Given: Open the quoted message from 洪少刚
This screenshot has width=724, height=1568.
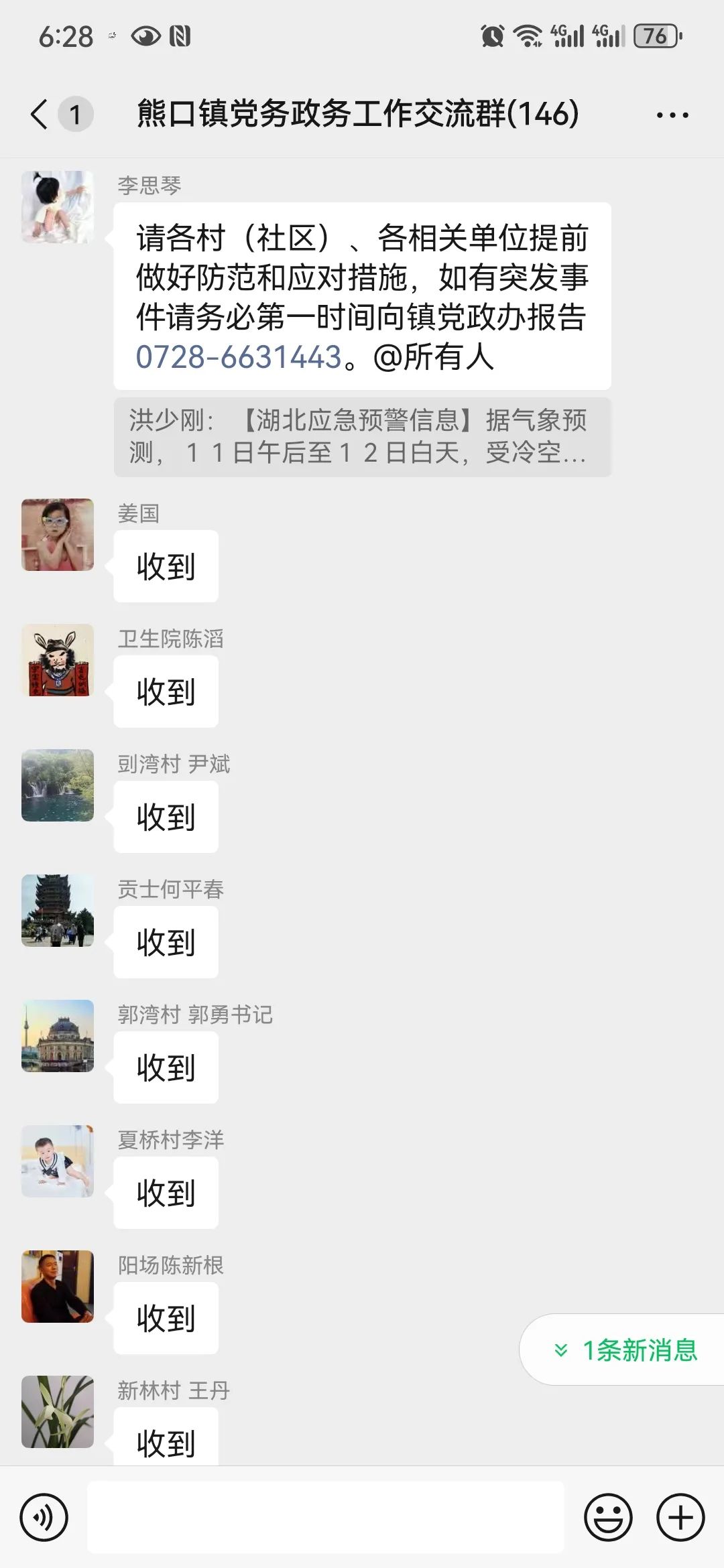Looking at the screenshot, I should [x=362, y=437].
